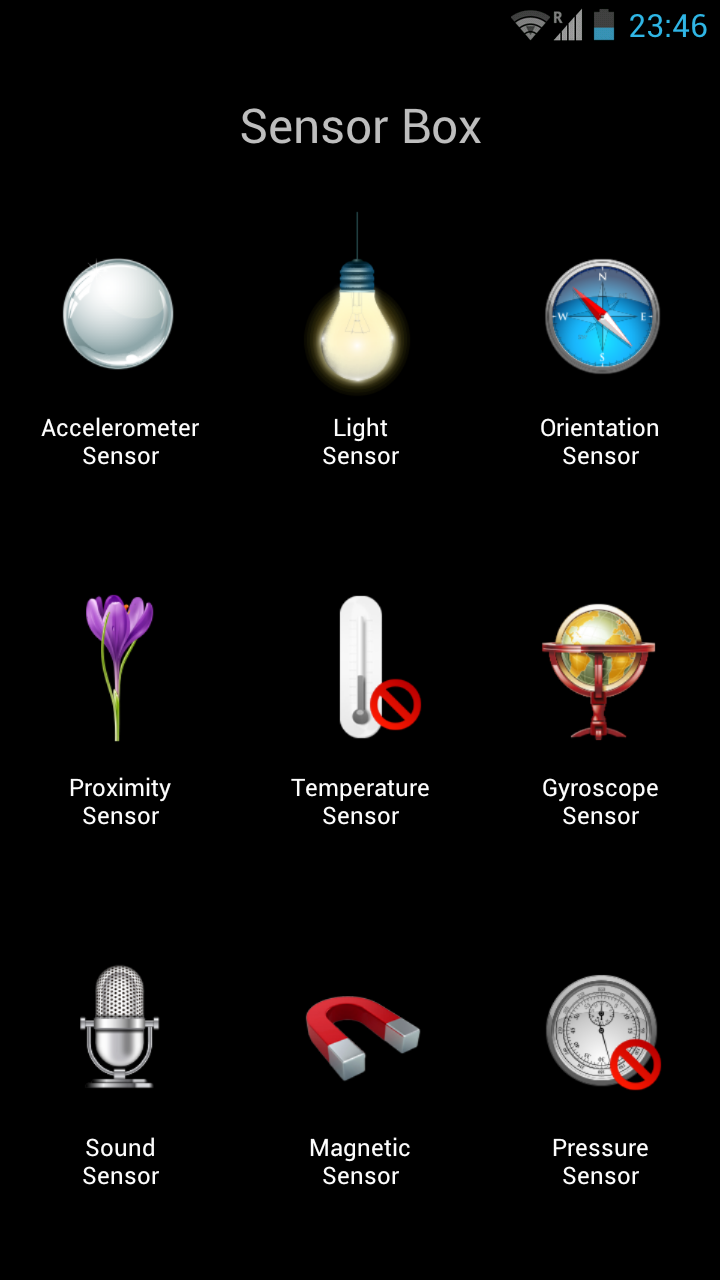Select the Light Sensor bulb
Image resolution: width=720 pixels, height=1280 pixels.
[x=358, y=320]
